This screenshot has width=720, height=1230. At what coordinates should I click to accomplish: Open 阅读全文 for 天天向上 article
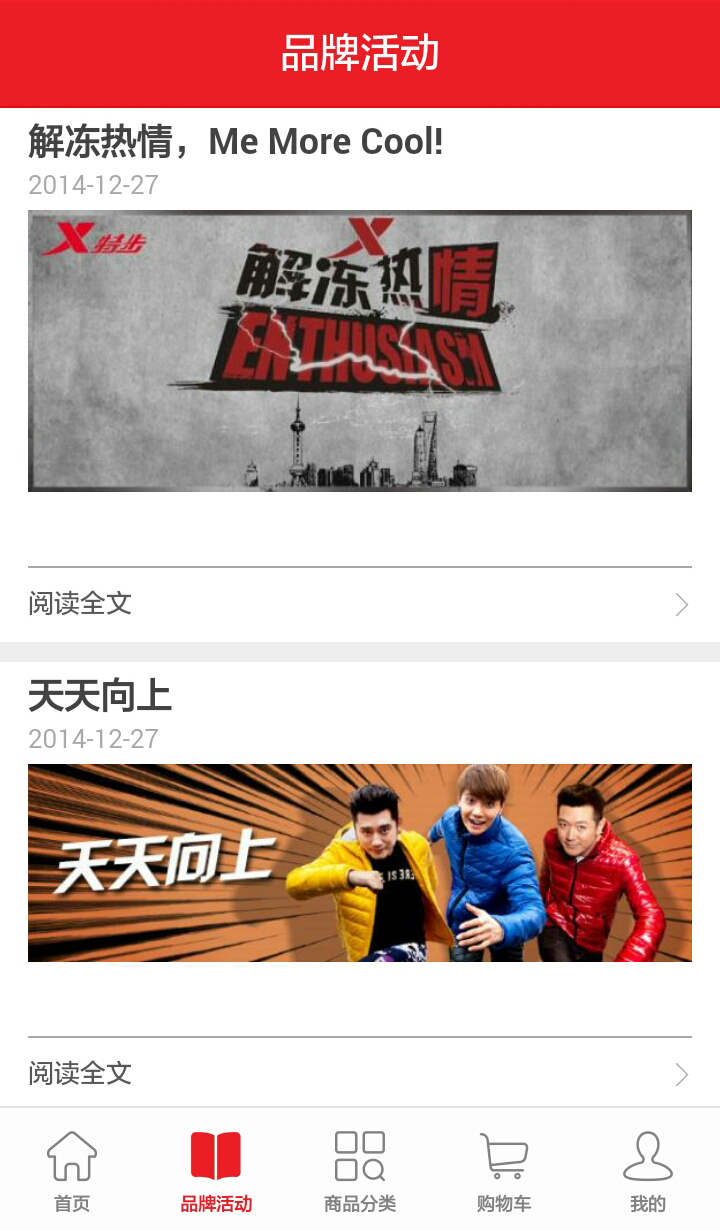coord(359,1074)
